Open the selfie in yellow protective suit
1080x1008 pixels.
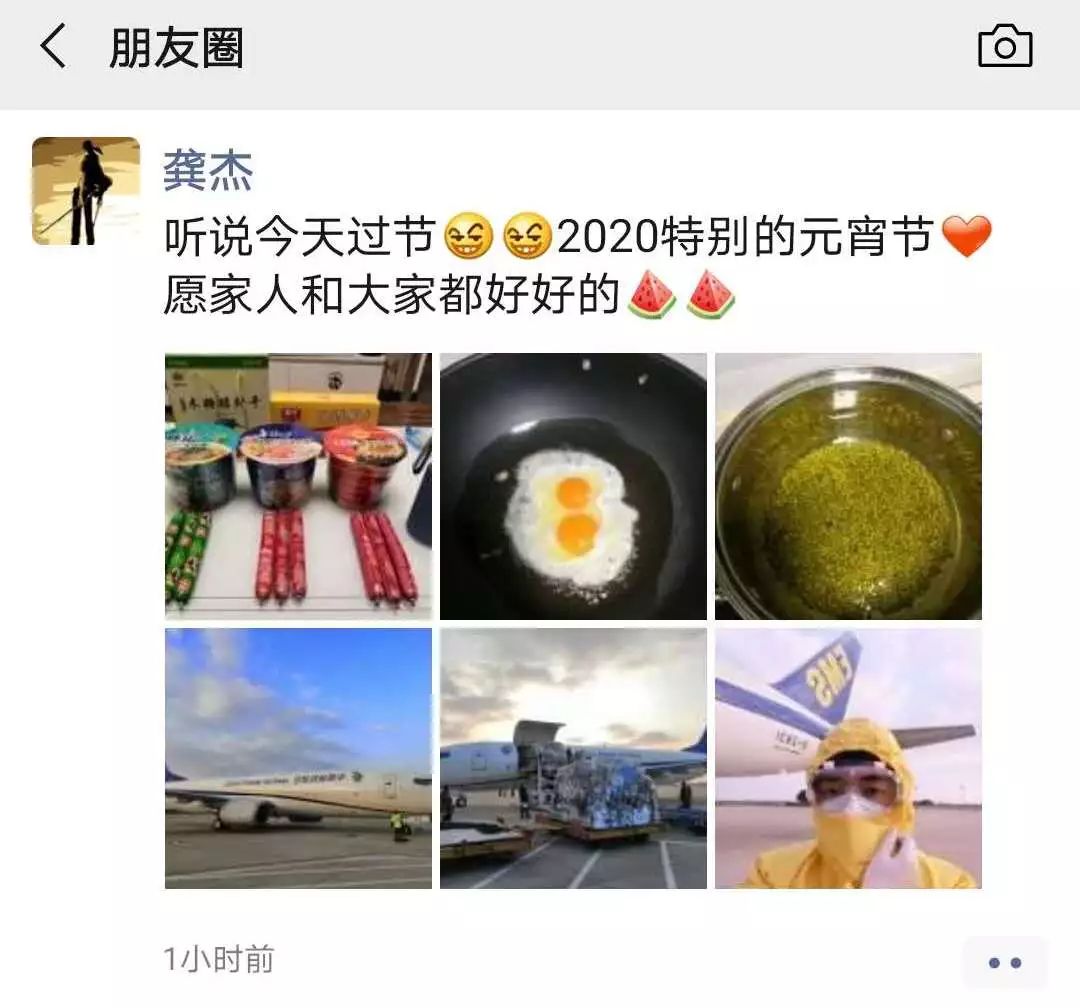pos(848,758)
